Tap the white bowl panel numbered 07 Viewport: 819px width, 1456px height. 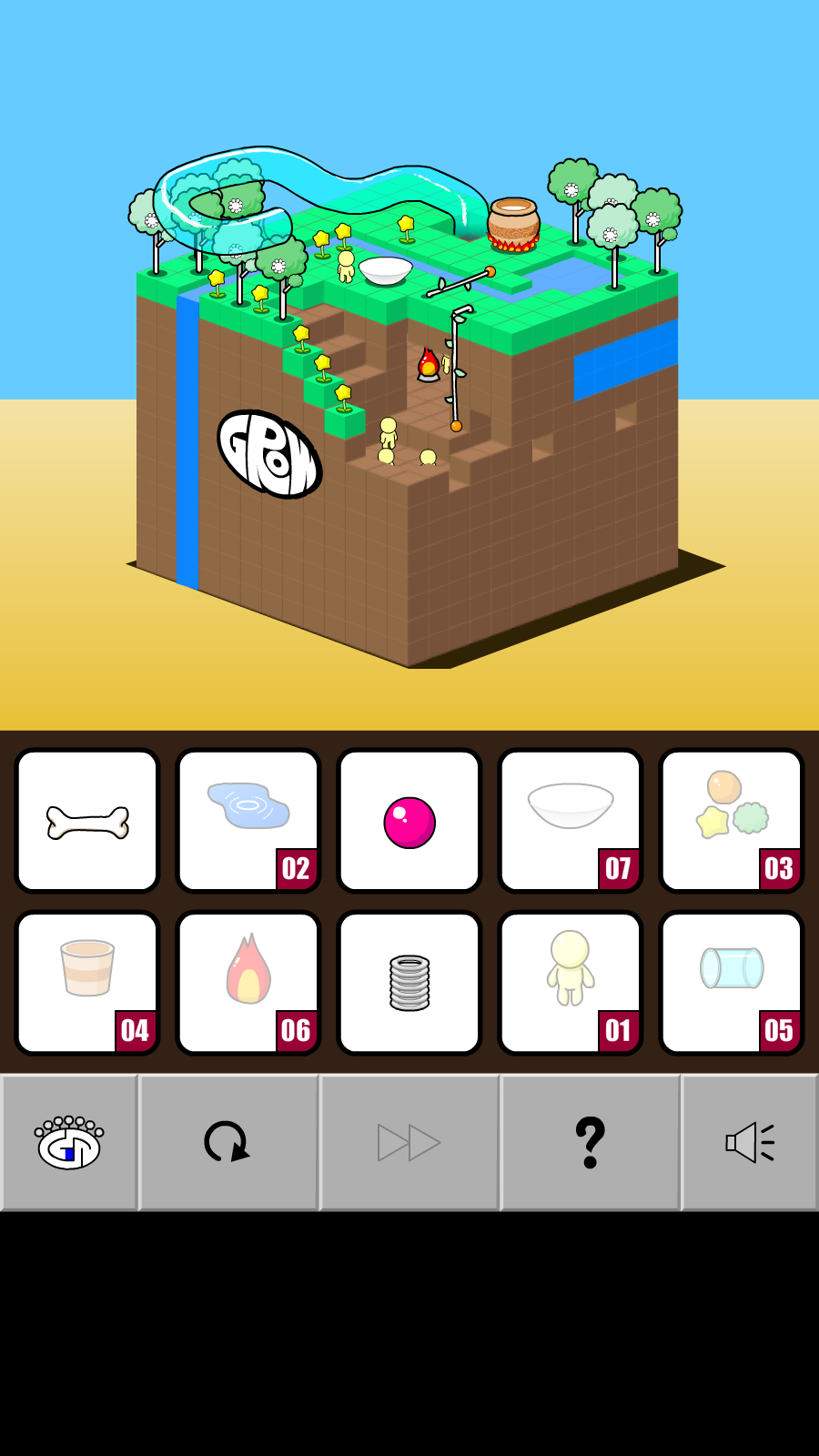point(570,821)
